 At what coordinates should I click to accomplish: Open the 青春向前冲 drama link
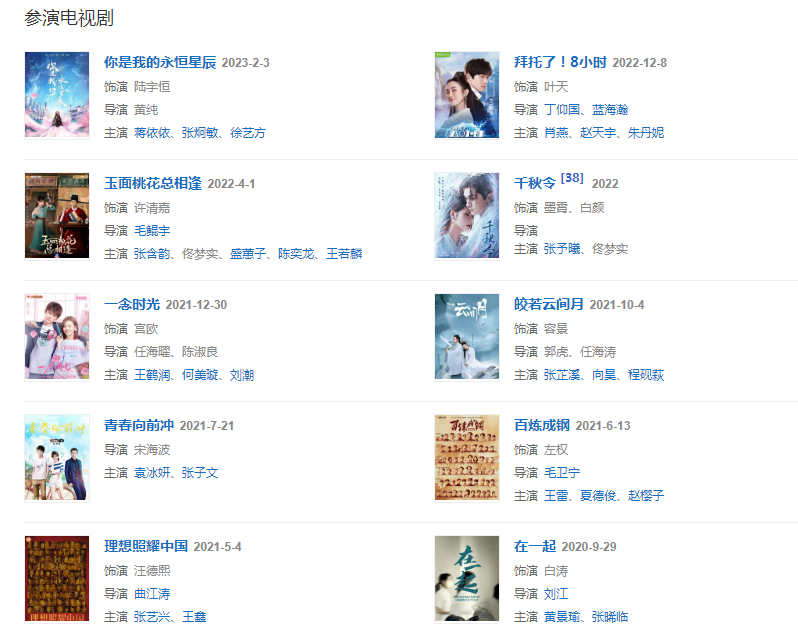tap(139, 425)
